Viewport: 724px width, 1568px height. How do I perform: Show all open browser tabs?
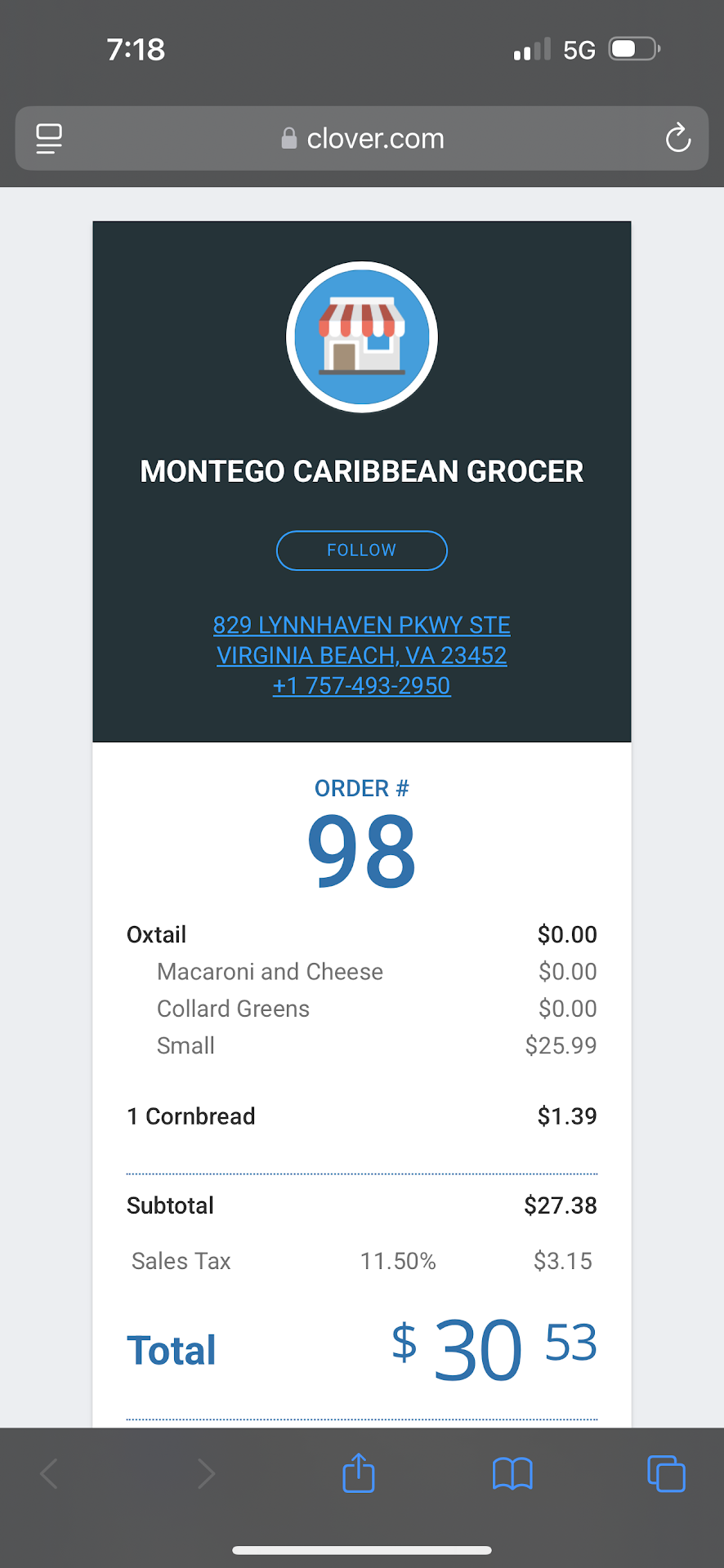(666, 1473)
